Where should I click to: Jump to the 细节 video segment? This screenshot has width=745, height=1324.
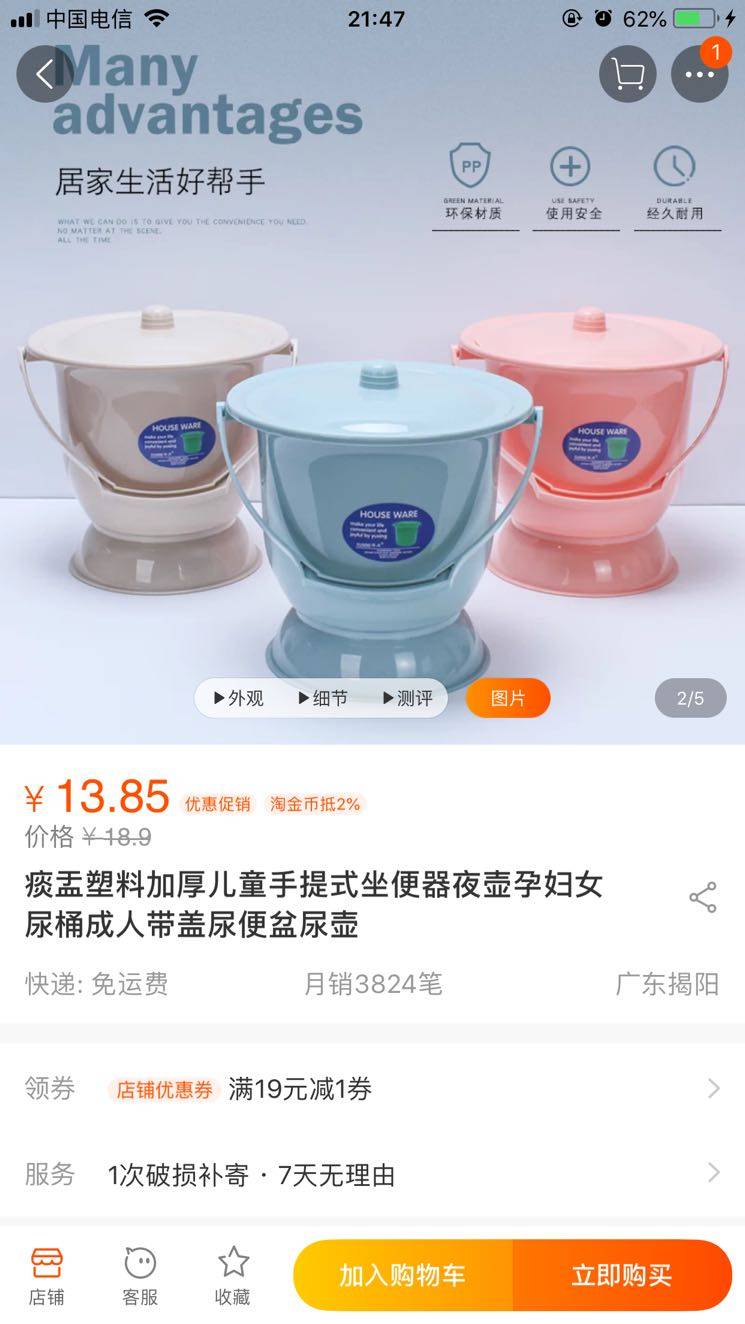pos(323,698)
